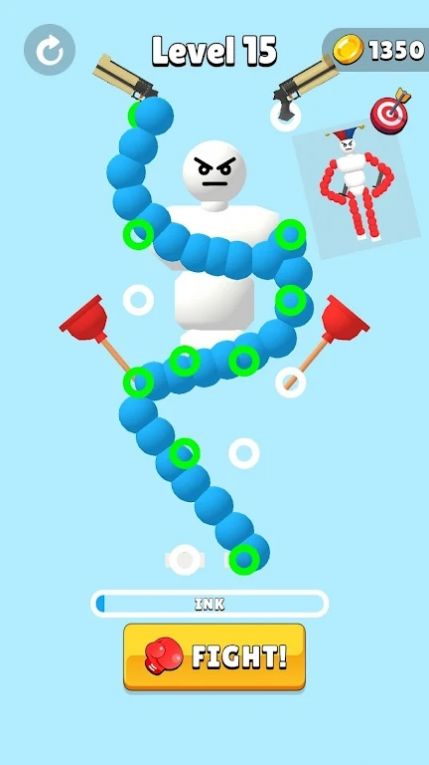Start the battle with the FIGHT! button

click(x=214, y=657)
